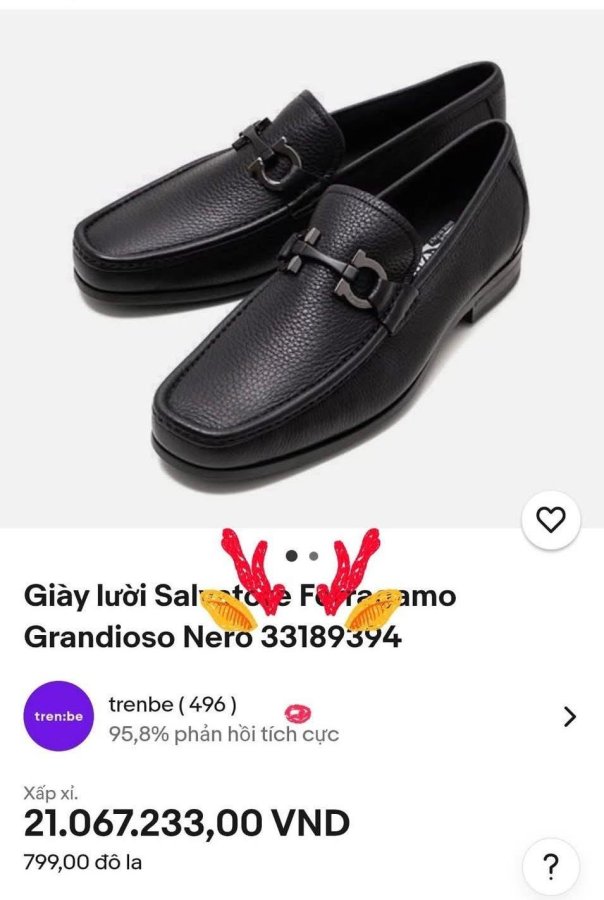Tap the image page indicator dots
Image resolution: width=604 pixels, height=900 pixels.
tap(302, 555)
